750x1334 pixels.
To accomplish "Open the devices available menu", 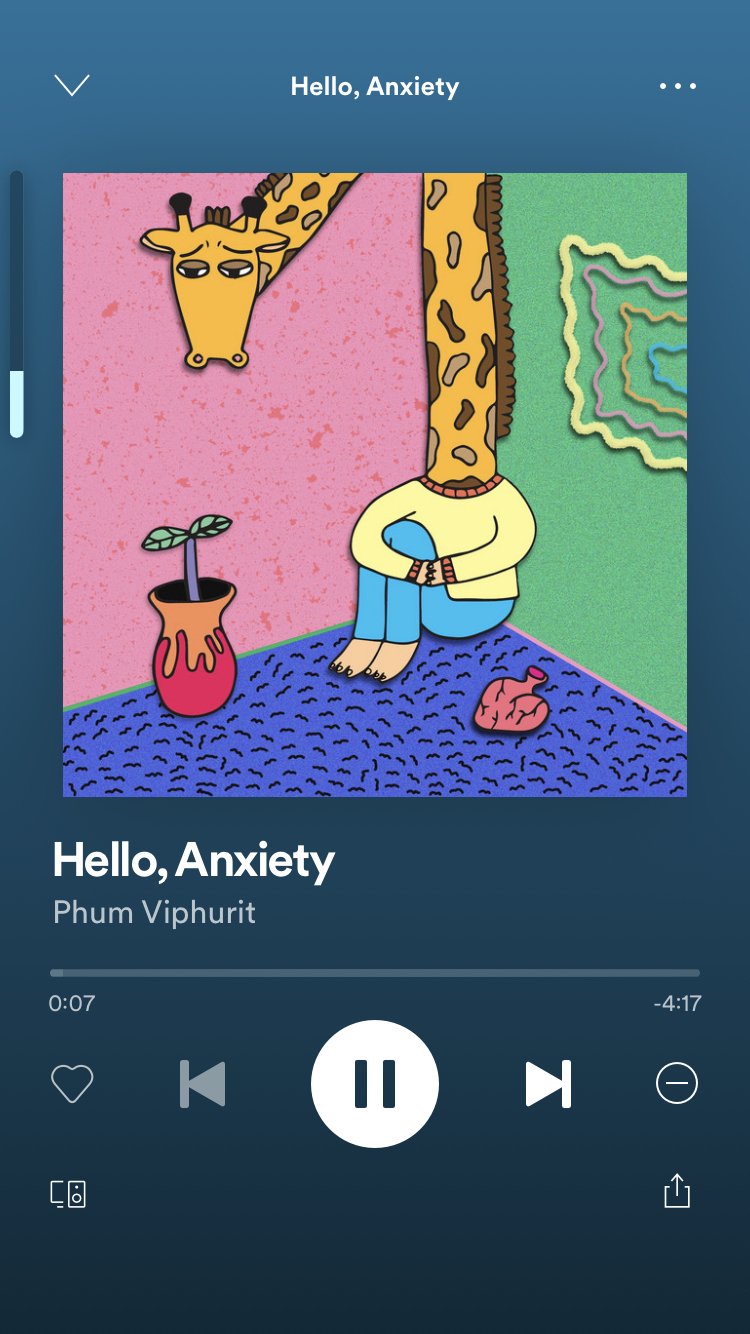I will pyautogui.click(x=69, y=1193).
